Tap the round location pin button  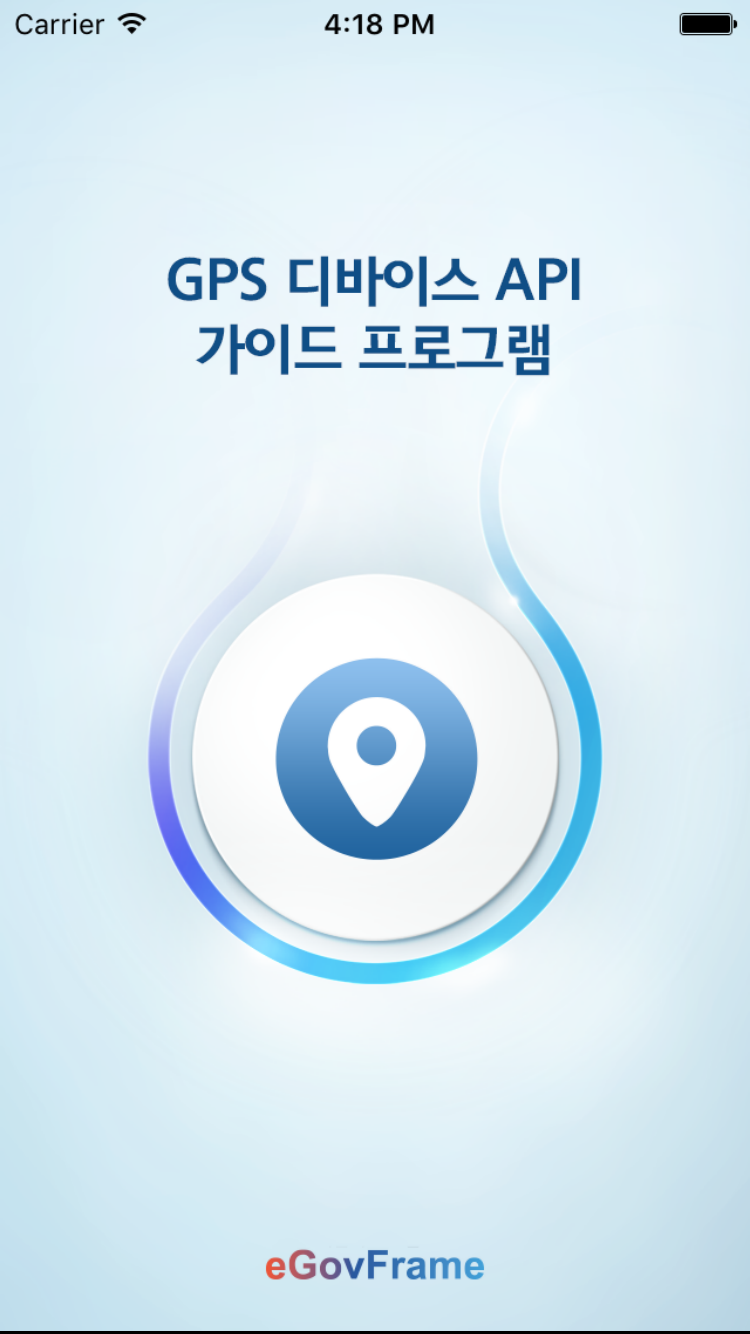376,758
